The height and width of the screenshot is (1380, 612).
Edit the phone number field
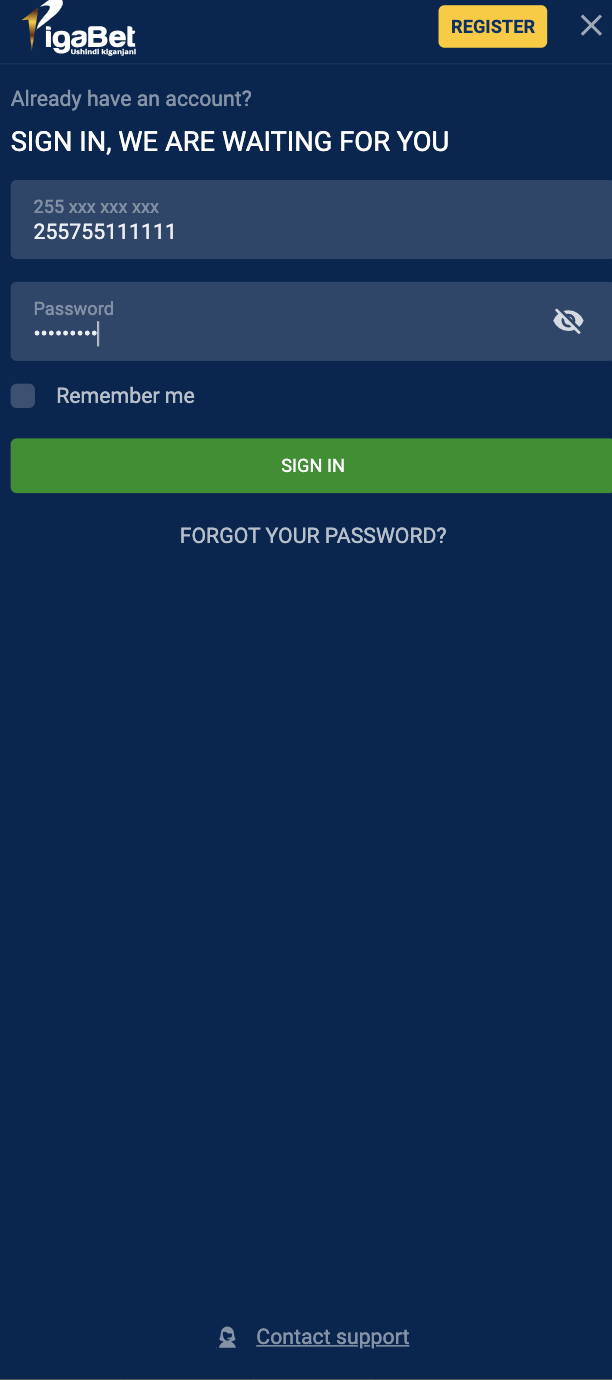click(311, 220)
